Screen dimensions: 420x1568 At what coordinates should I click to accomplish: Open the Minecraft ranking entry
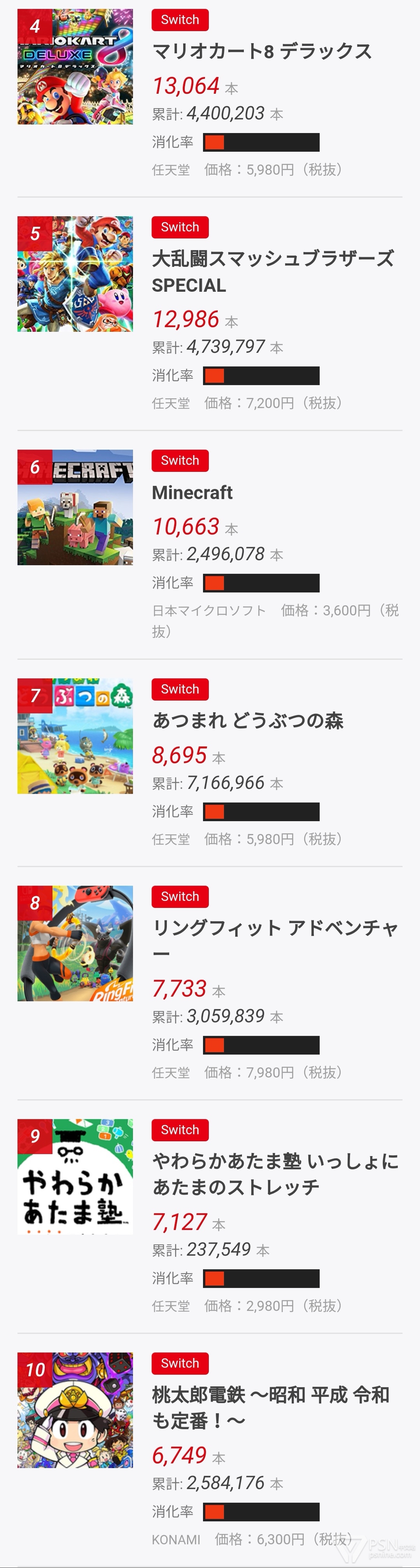192,492
